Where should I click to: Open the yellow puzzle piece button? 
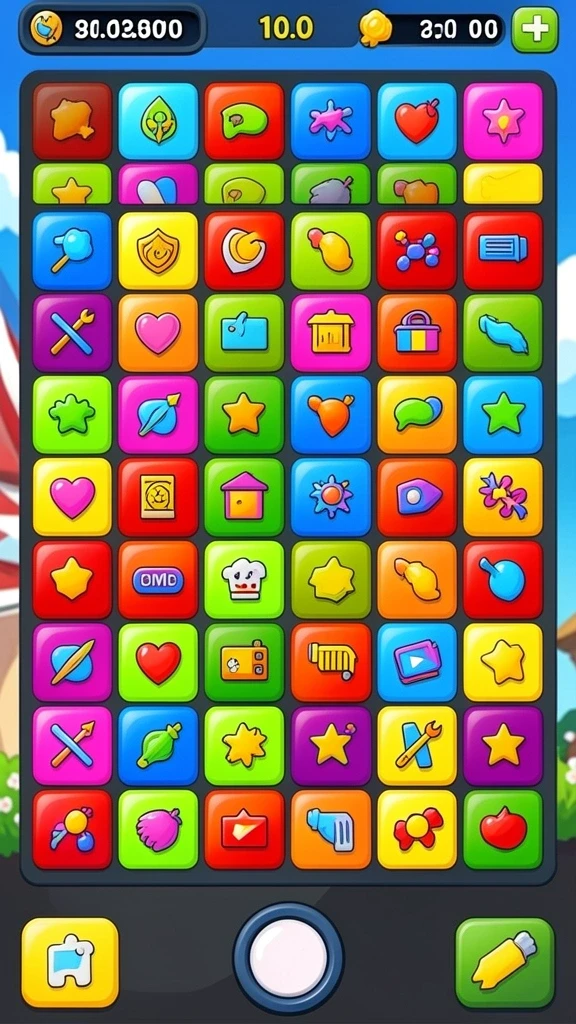pyautogui.click(x=70, y=962)
